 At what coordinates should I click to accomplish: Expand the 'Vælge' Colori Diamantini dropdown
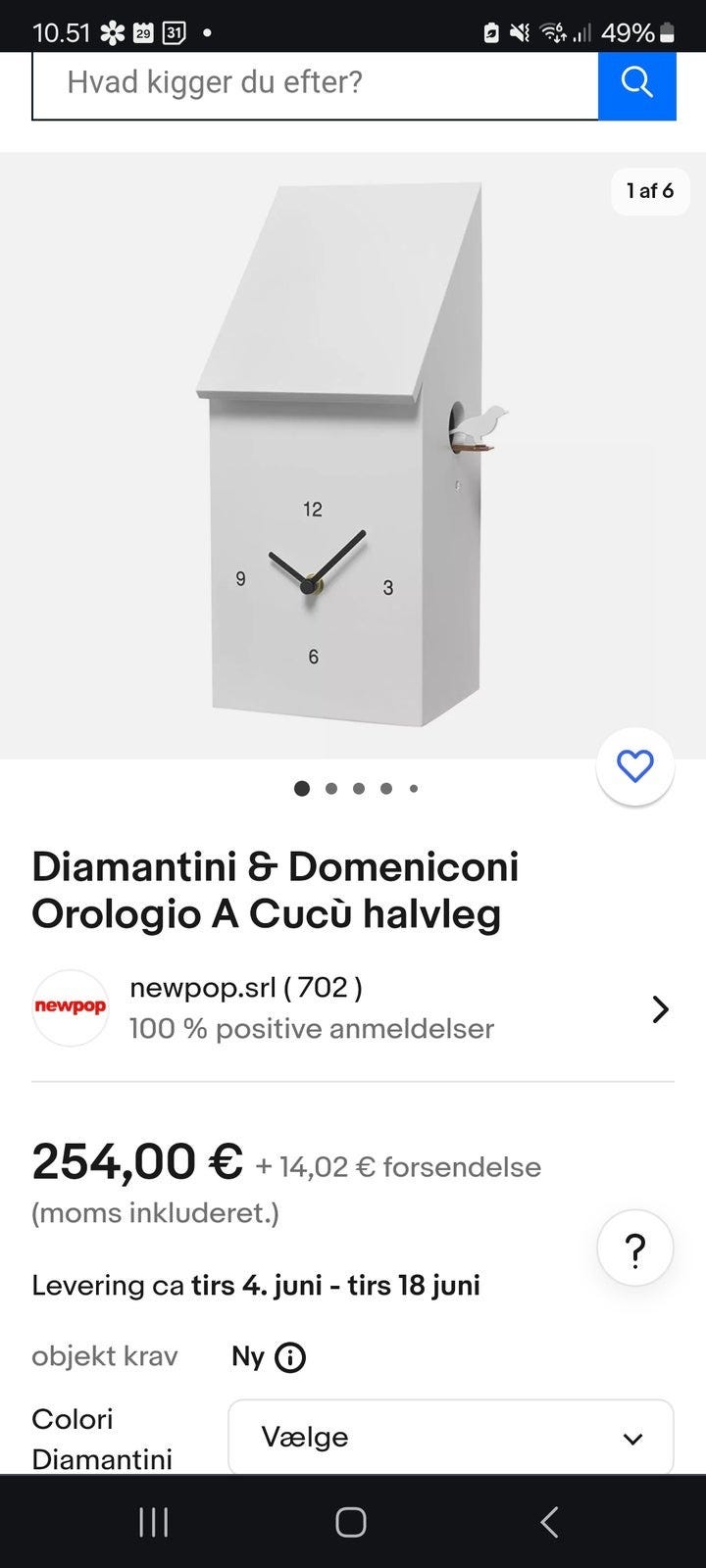(451, 1438)
